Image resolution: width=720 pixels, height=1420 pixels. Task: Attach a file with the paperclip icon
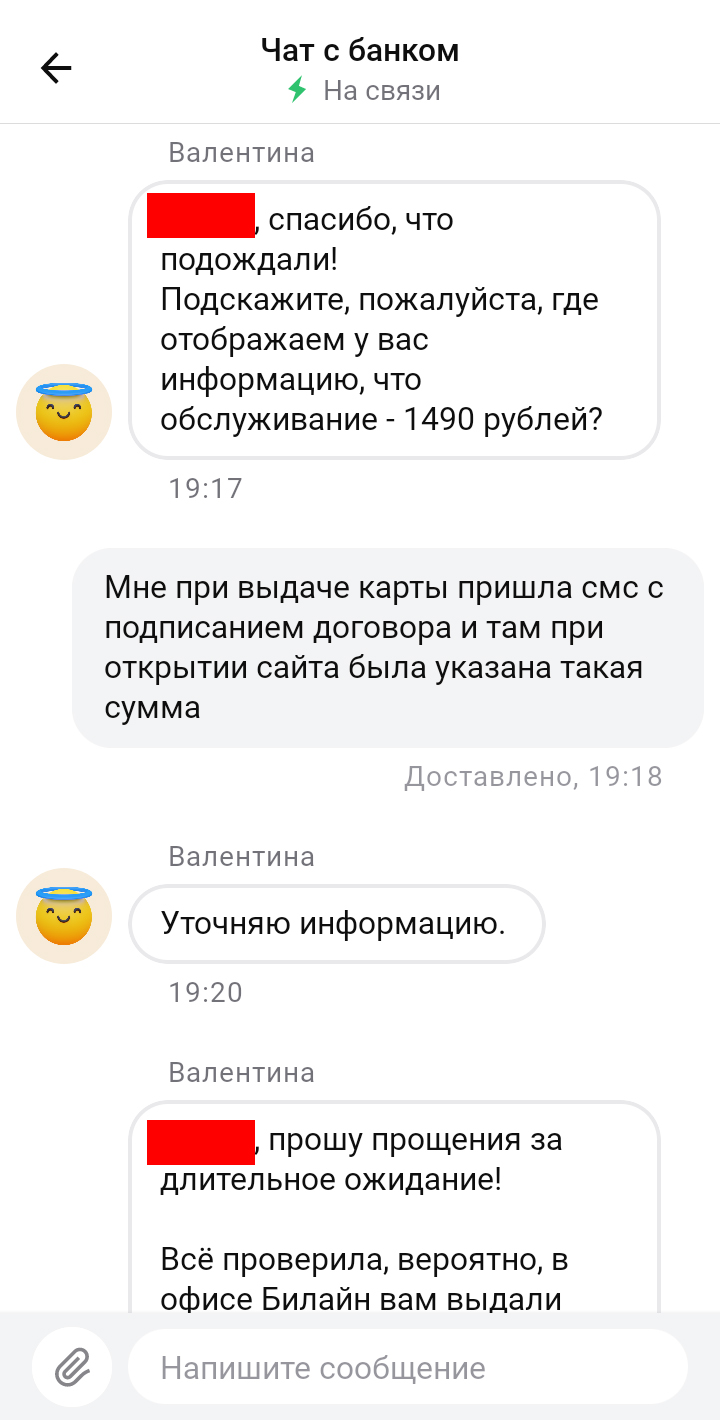(x=71, y=1366)
